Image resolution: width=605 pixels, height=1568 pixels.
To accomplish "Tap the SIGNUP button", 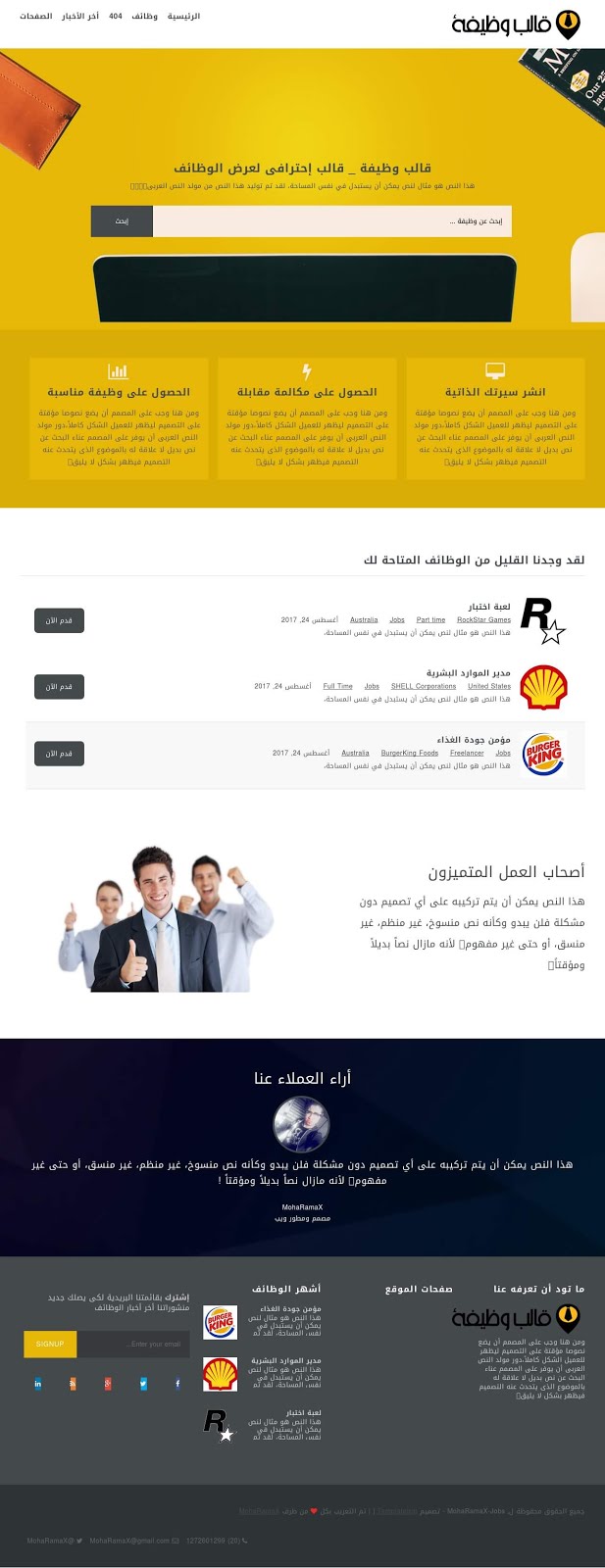I will coord(50,1344).
